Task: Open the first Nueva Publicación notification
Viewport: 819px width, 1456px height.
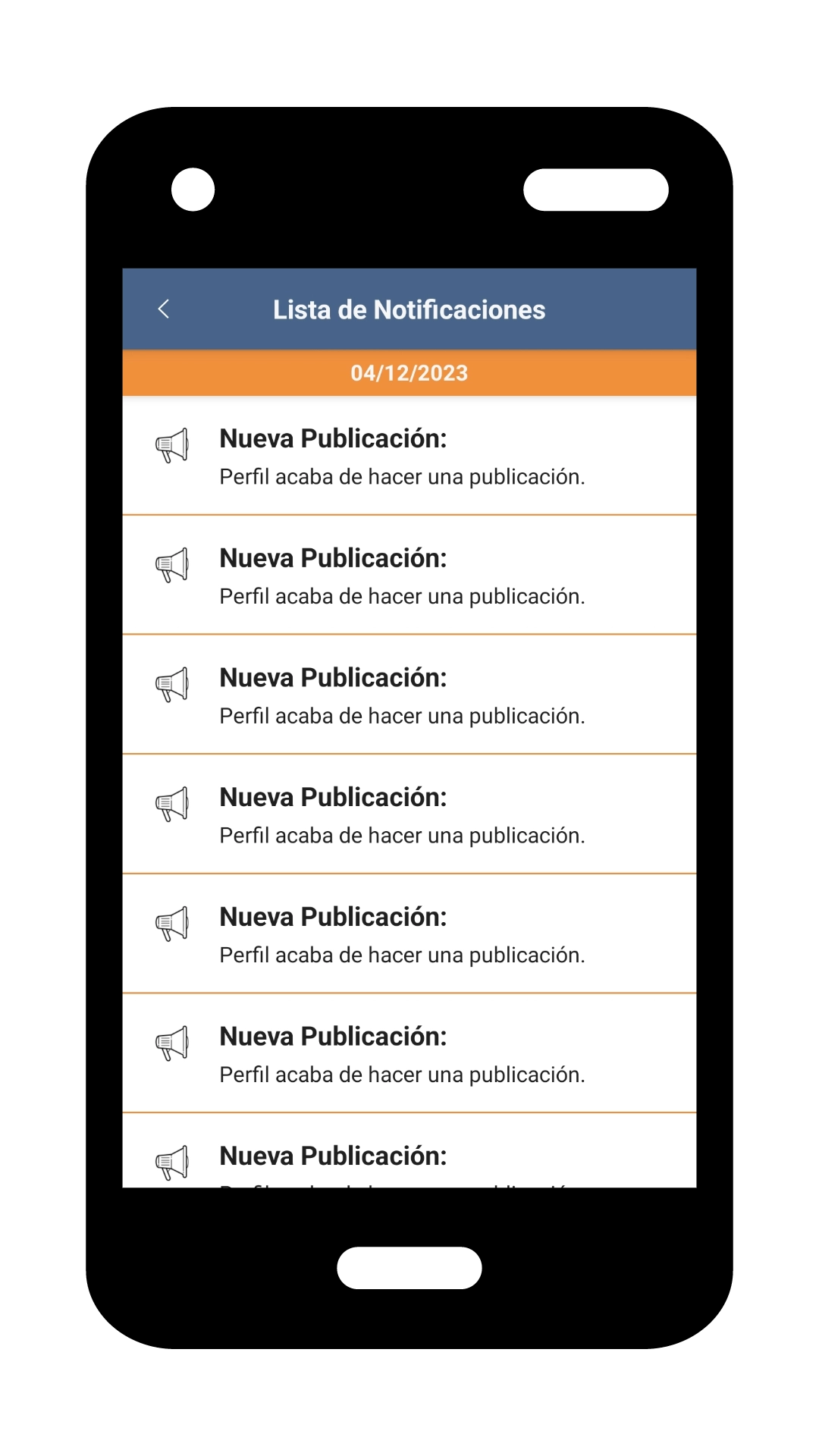Action: click(409, 455)
